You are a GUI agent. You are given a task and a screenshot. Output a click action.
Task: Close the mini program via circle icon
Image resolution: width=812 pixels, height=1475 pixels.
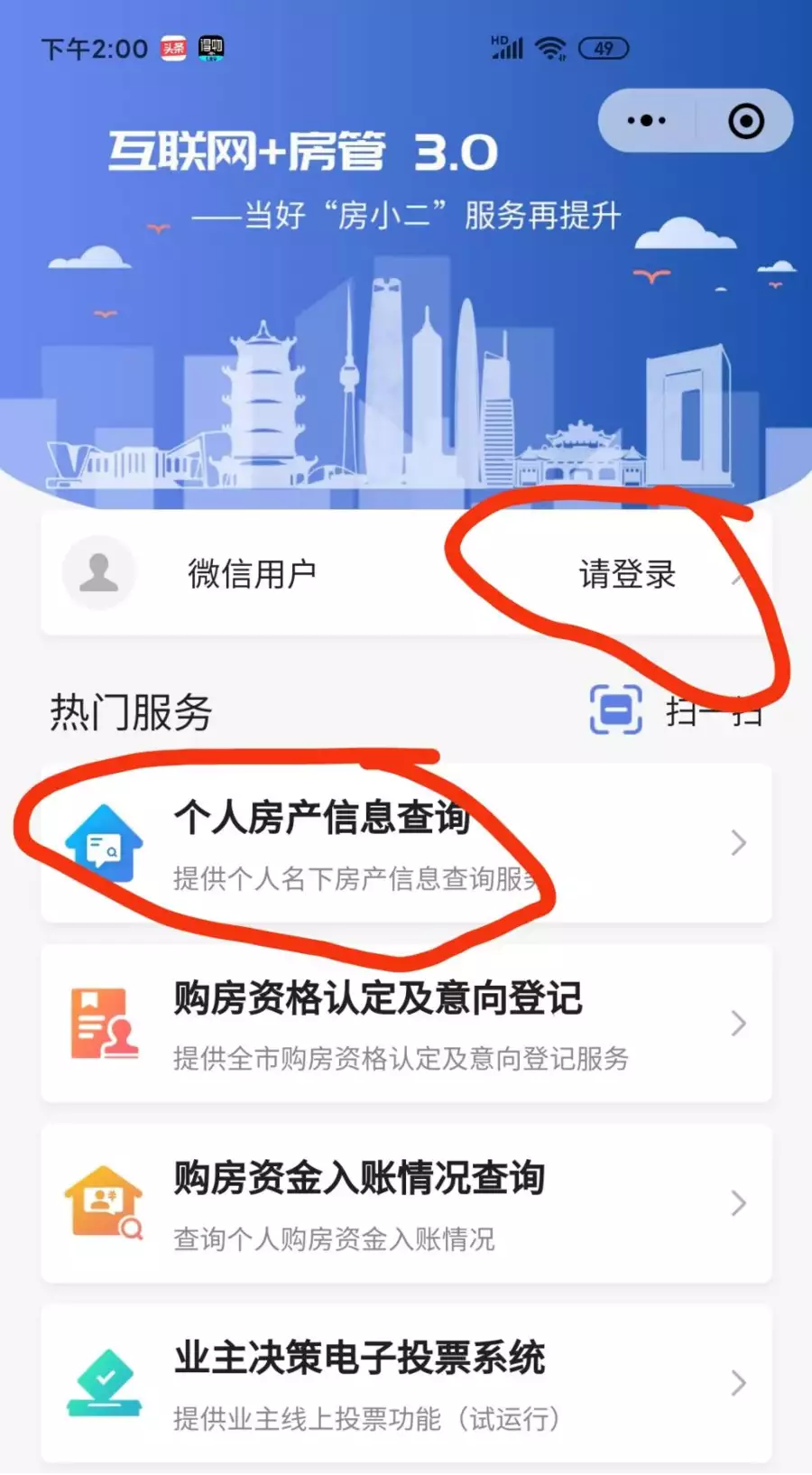pyautogui.click(x=745, y=121)
